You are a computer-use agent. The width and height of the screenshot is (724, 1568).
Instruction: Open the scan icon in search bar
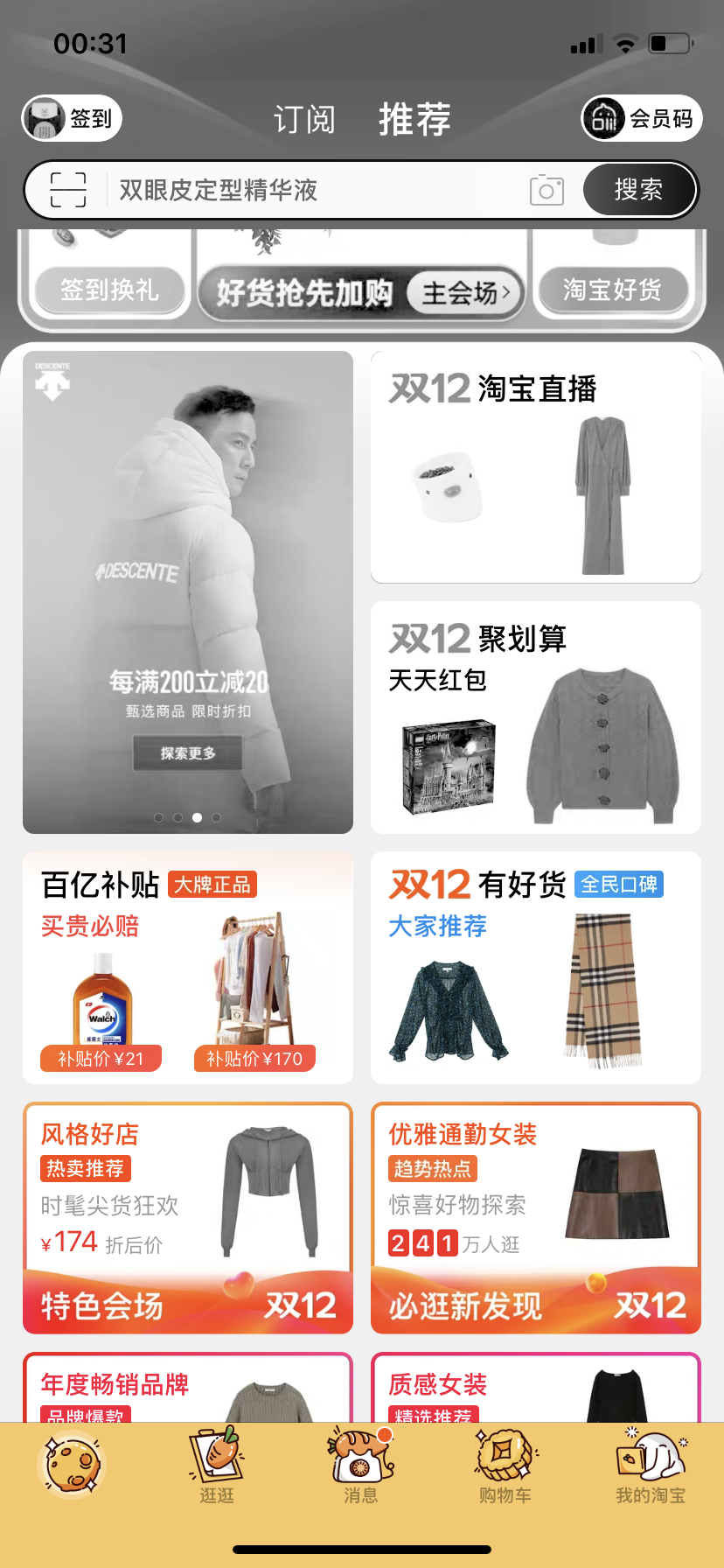pyautogui.click(x=68, y=189)
